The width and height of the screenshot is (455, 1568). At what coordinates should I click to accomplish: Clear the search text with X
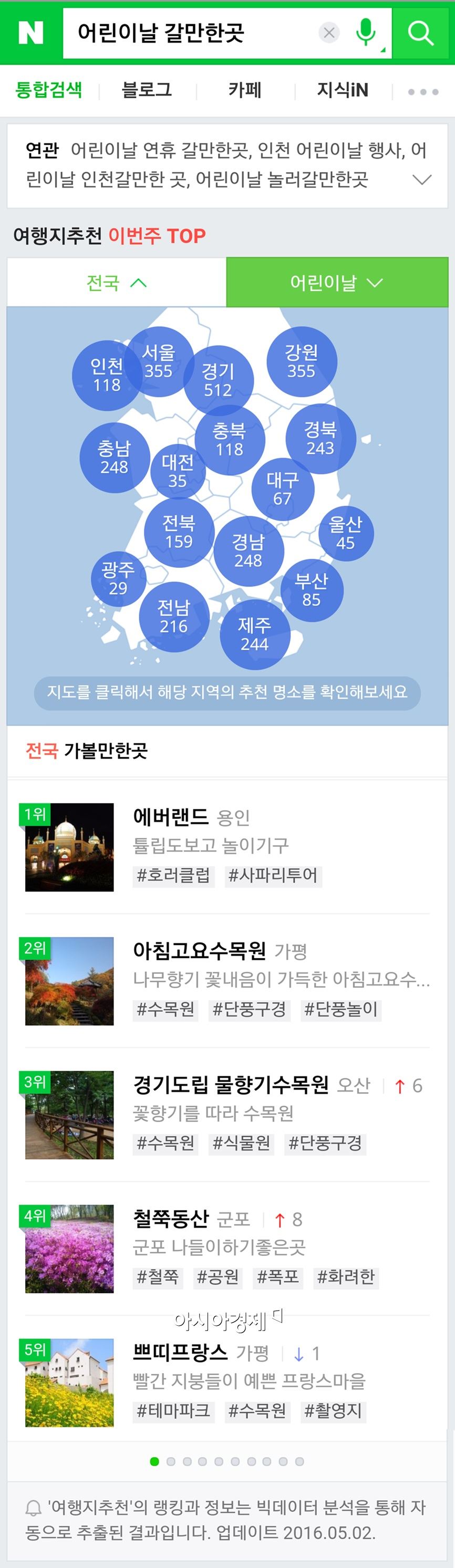click(x=329, y=32)
